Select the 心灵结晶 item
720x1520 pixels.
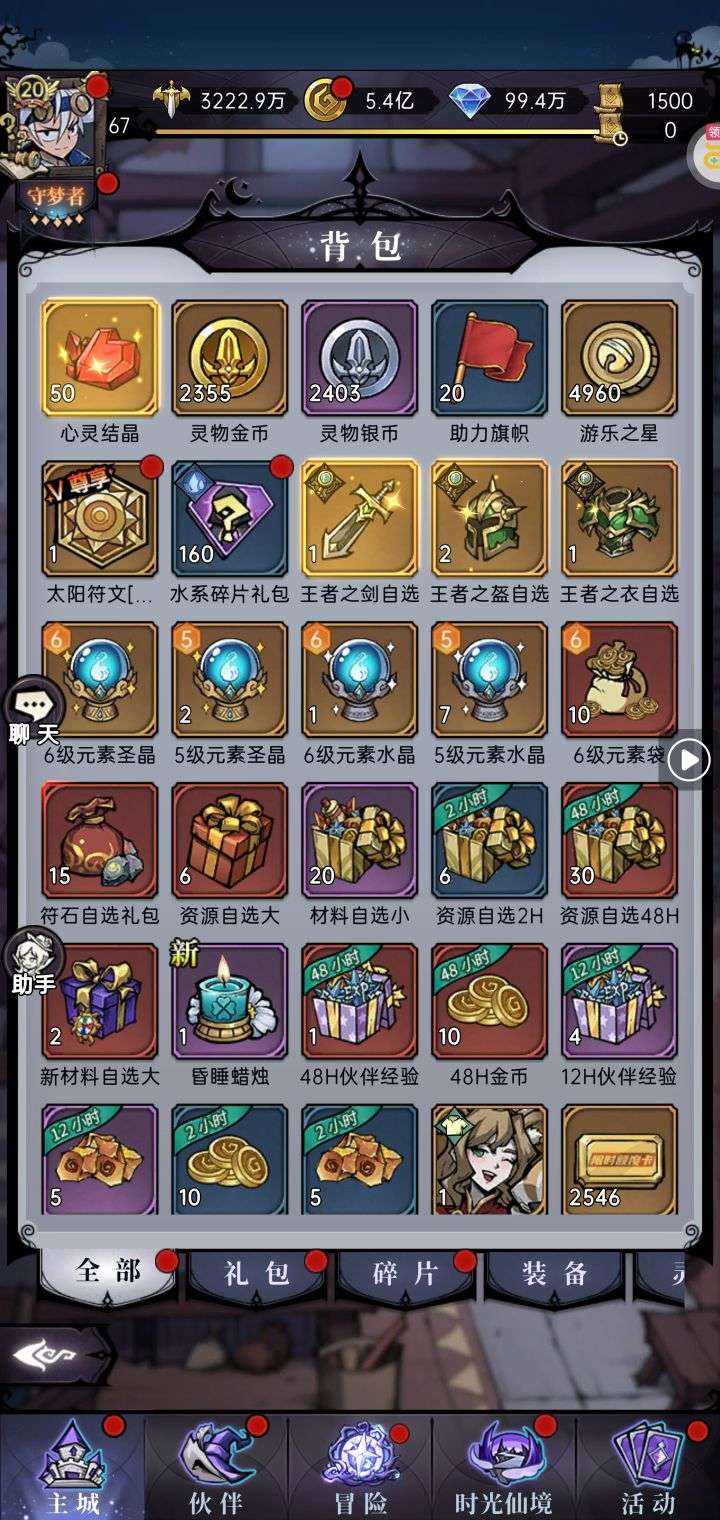click(x=100, y=357)
